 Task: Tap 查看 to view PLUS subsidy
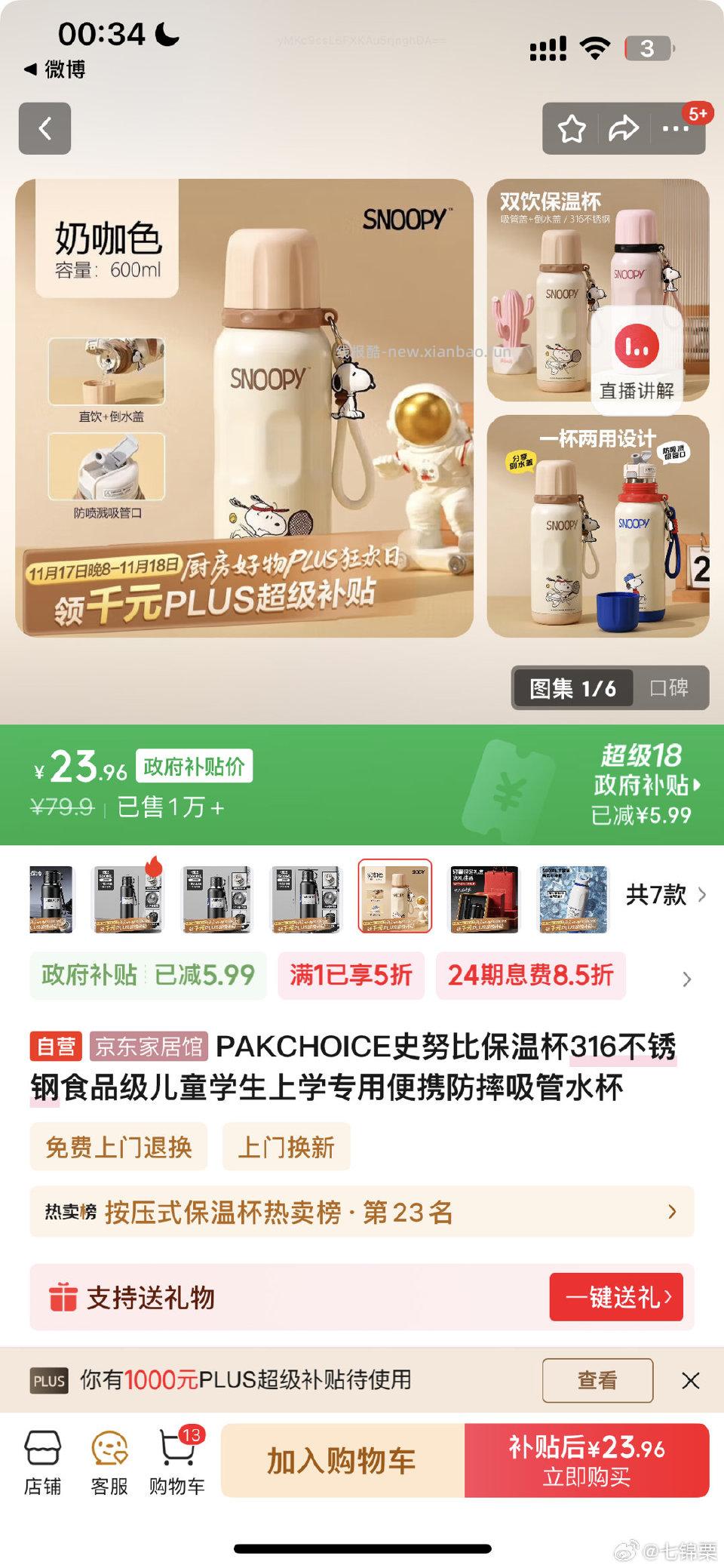pos(597,1379)
